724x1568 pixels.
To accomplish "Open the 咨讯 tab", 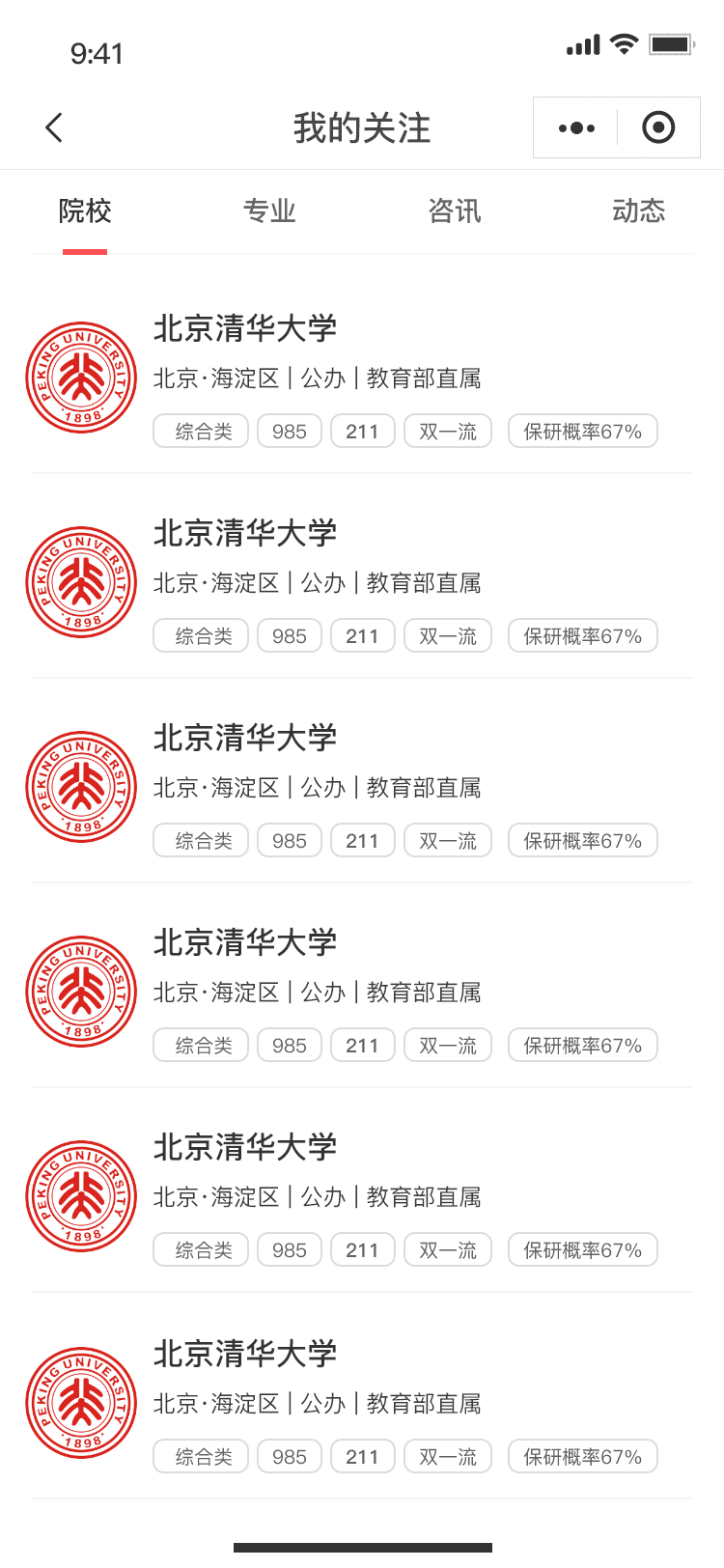I will pos(454,211).
